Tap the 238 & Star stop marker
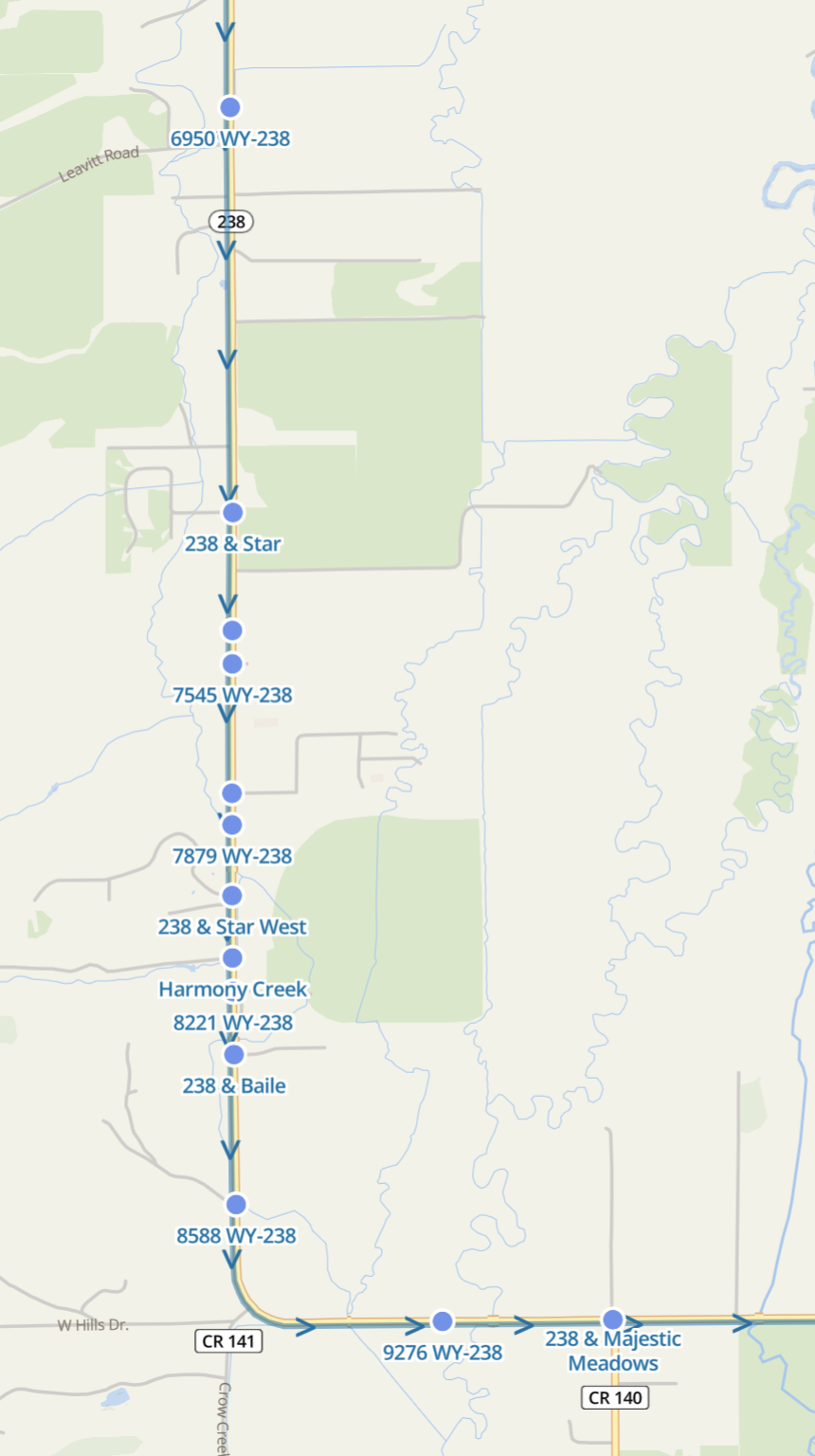This screenshot has width=815, height=1456. click(x=232, y=513)
